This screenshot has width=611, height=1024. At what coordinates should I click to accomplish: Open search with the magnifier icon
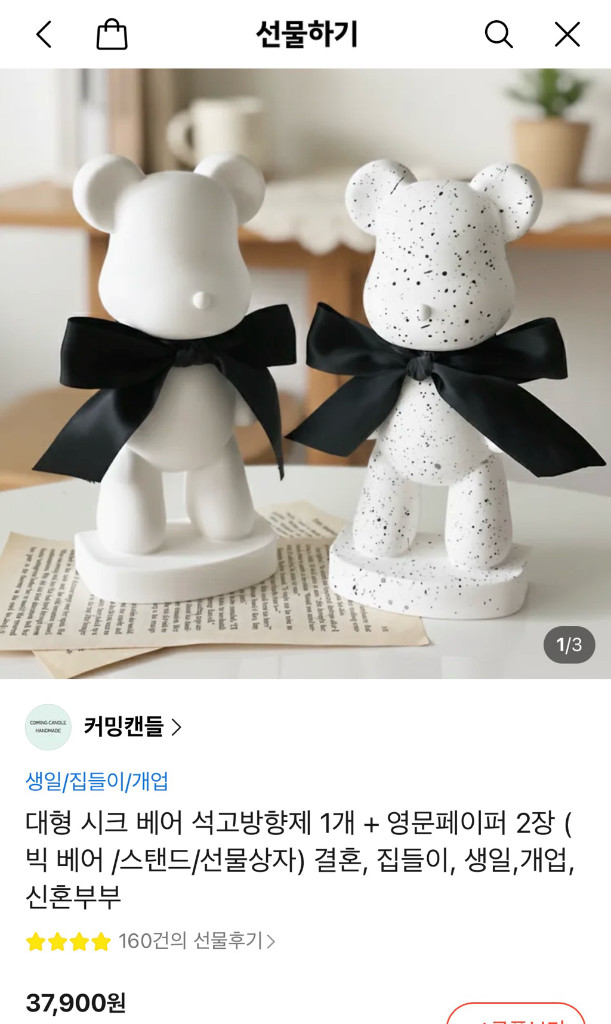point(499,35)
